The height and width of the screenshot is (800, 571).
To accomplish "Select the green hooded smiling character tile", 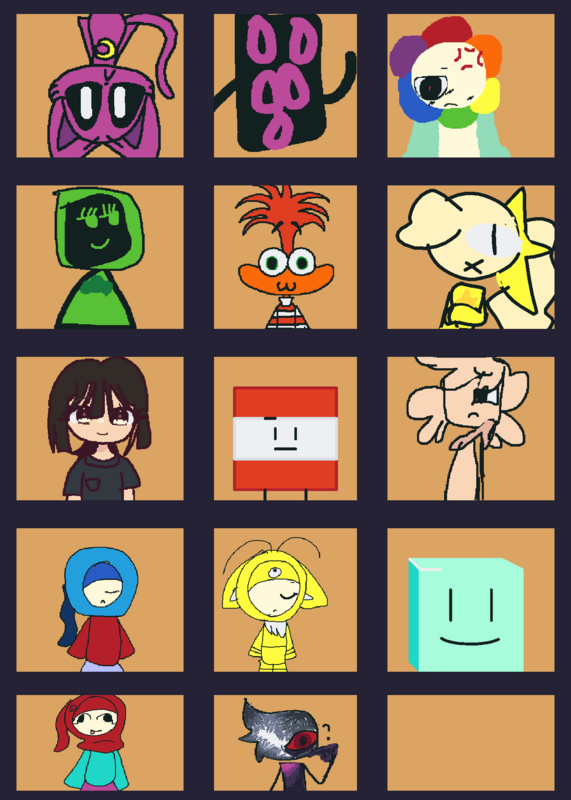I will tap(100, 257).
